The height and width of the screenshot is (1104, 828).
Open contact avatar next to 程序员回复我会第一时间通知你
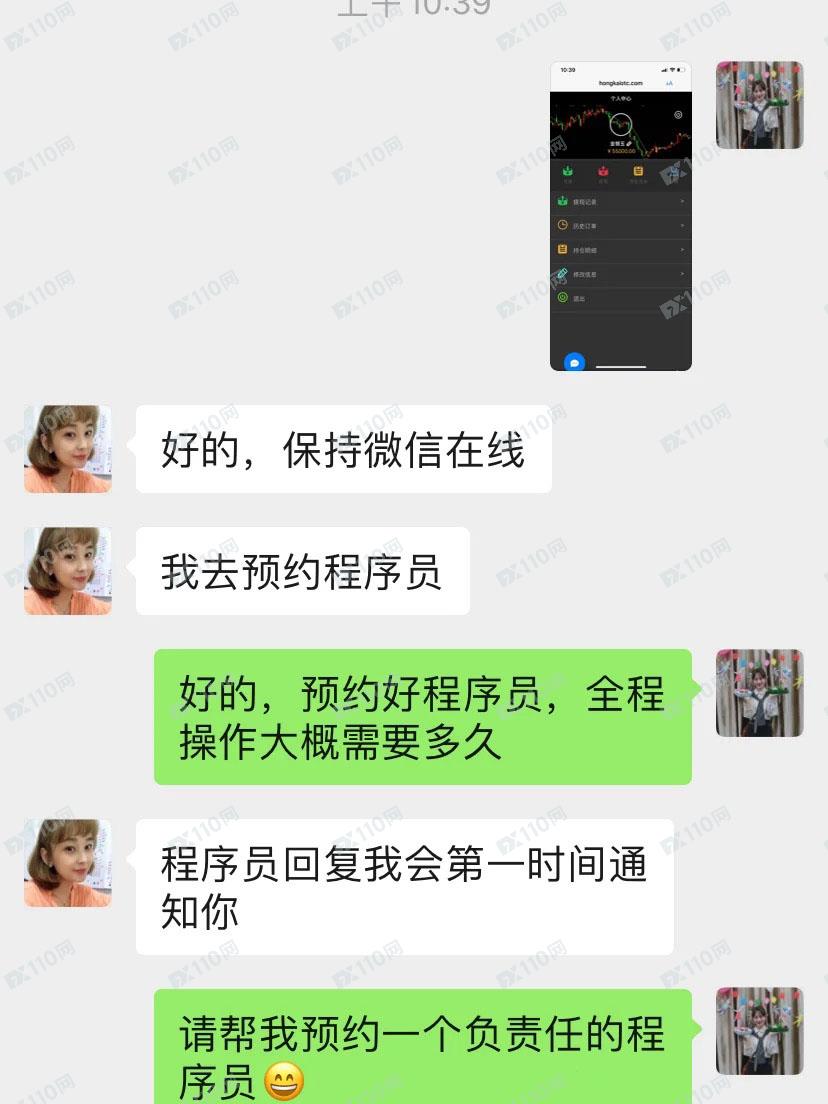tap(68, 863)
